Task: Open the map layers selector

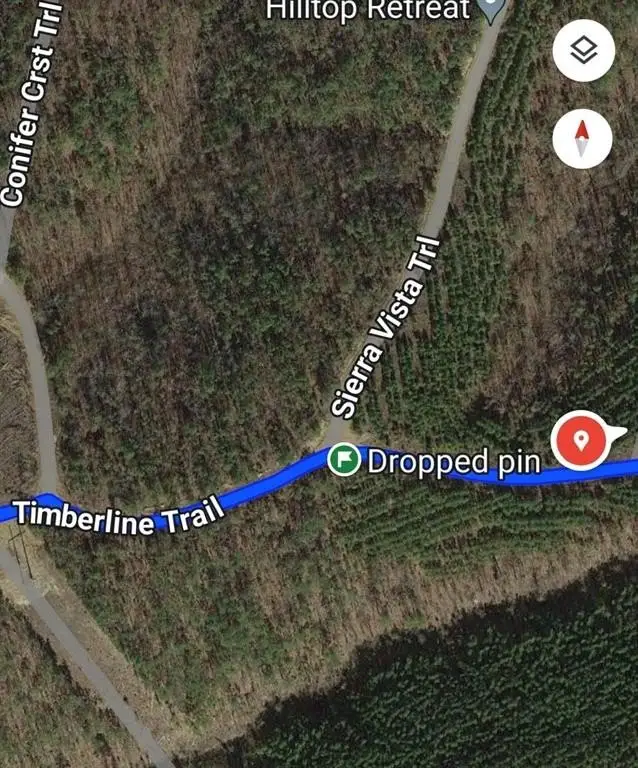Action: [x=582, y=50]
